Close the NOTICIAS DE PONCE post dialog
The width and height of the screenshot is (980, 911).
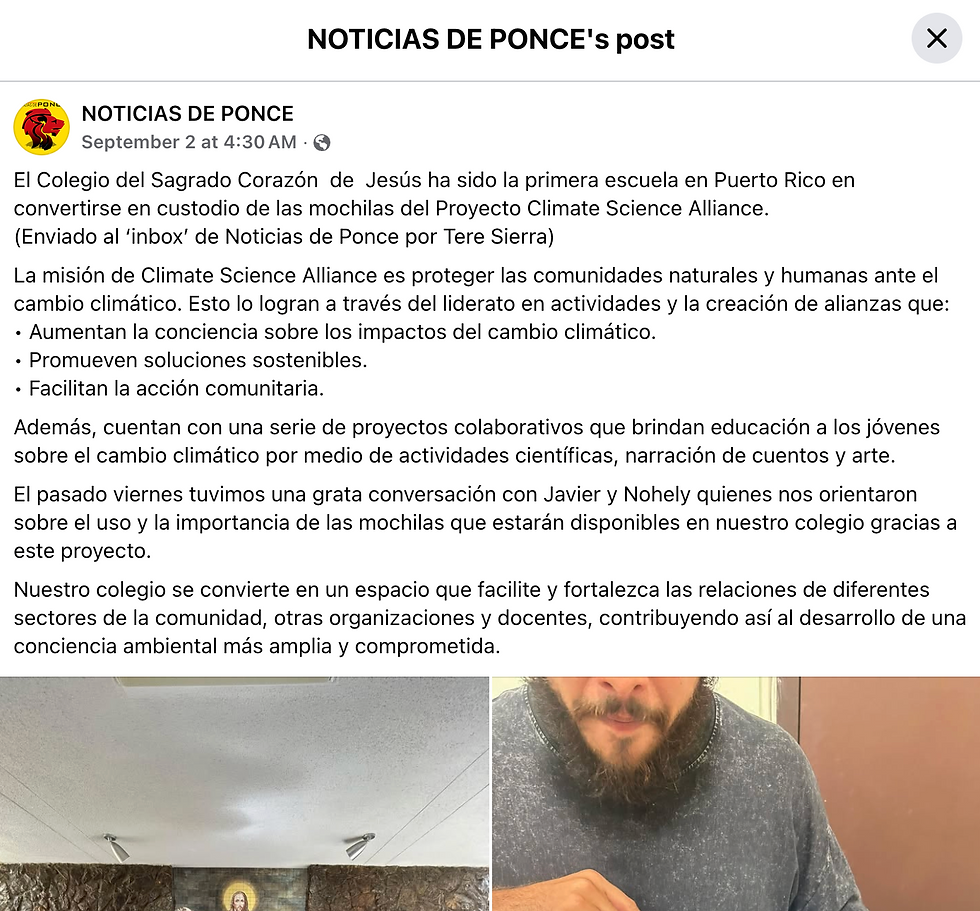(936, 39)
